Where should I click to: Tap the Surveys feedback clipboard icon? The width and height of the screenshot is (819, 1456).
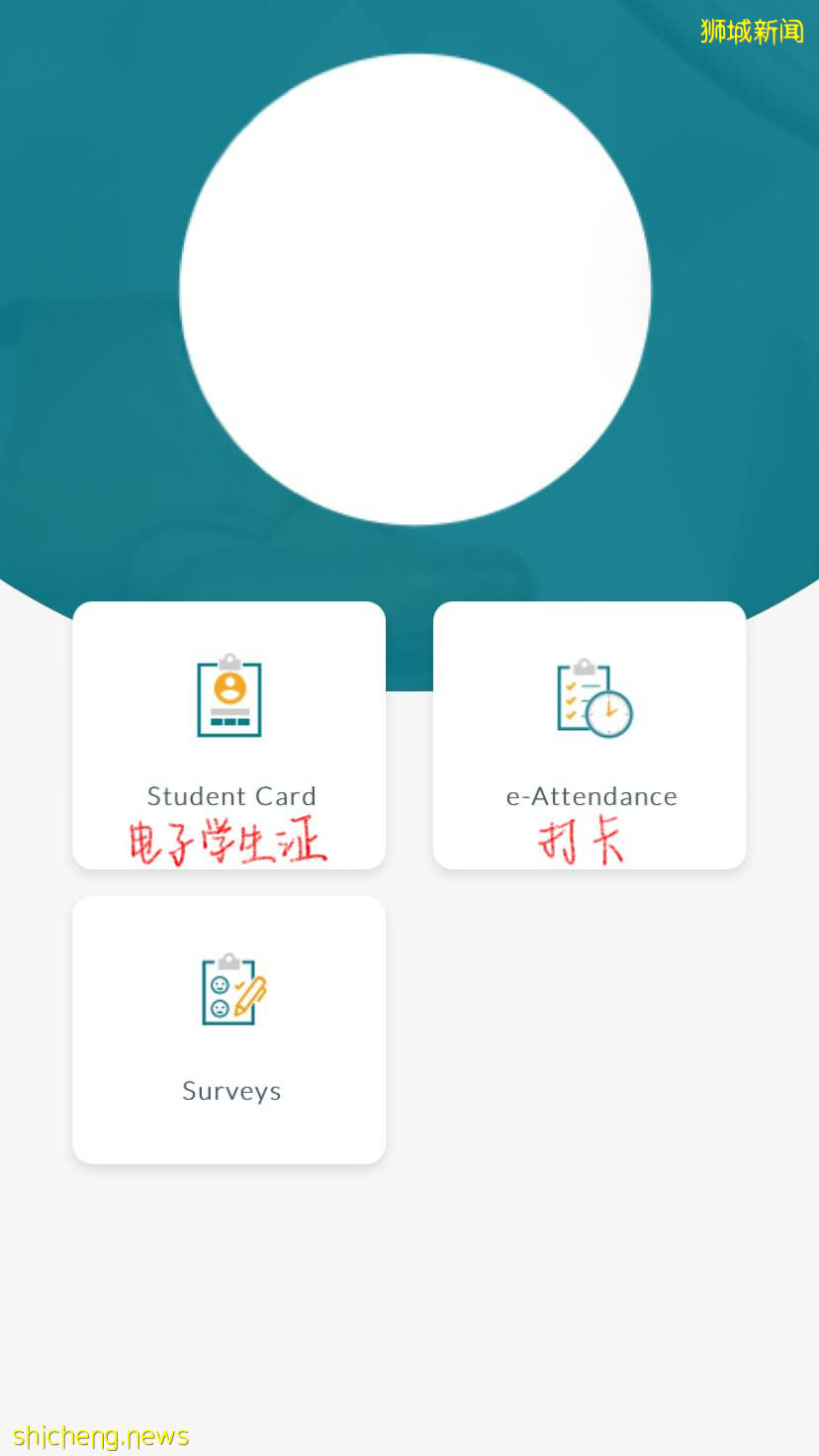pyautogui.click(x=228, y=987)
